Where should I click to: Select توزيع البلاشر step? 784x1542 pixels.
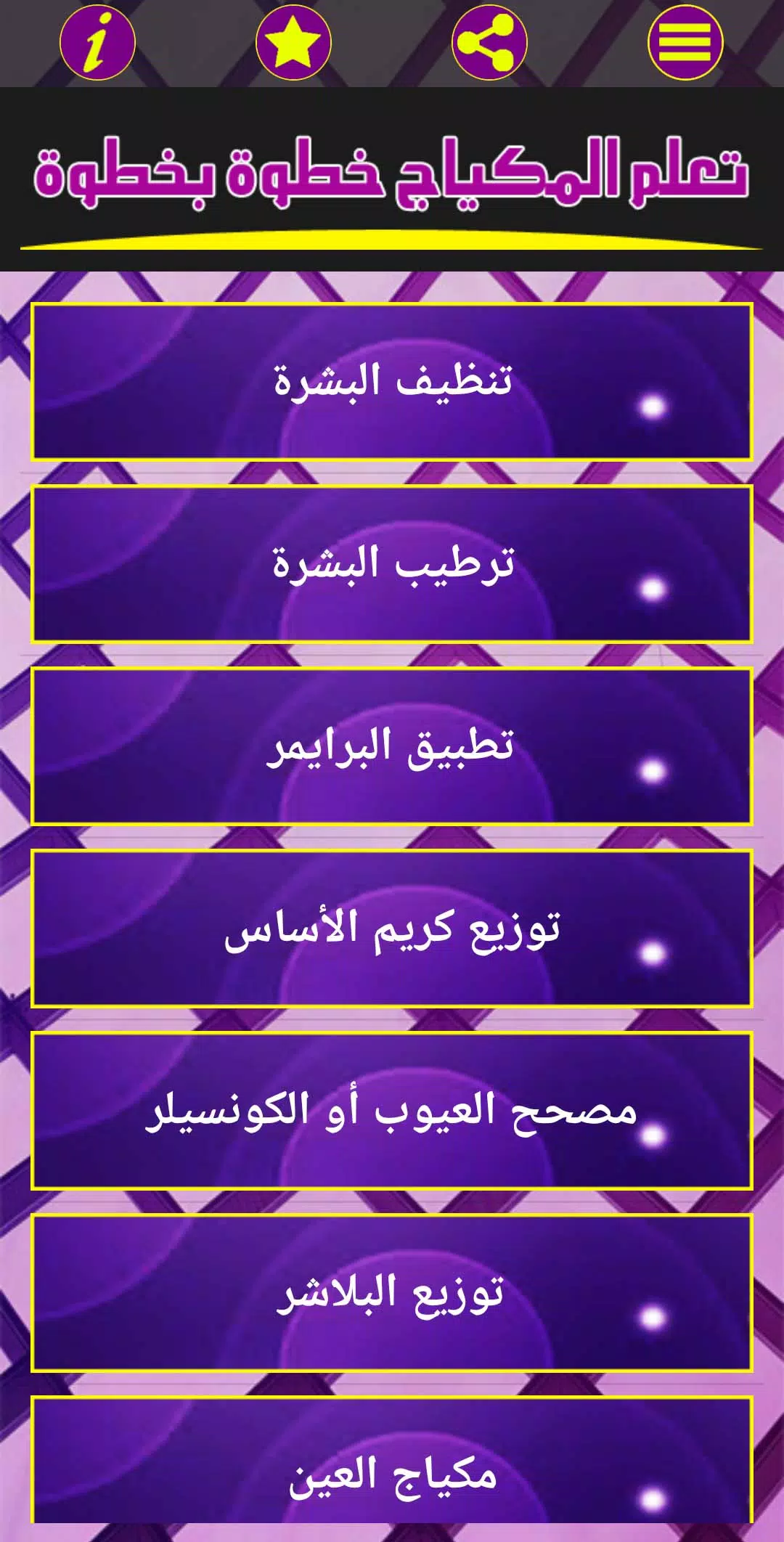click(392, 1293)
